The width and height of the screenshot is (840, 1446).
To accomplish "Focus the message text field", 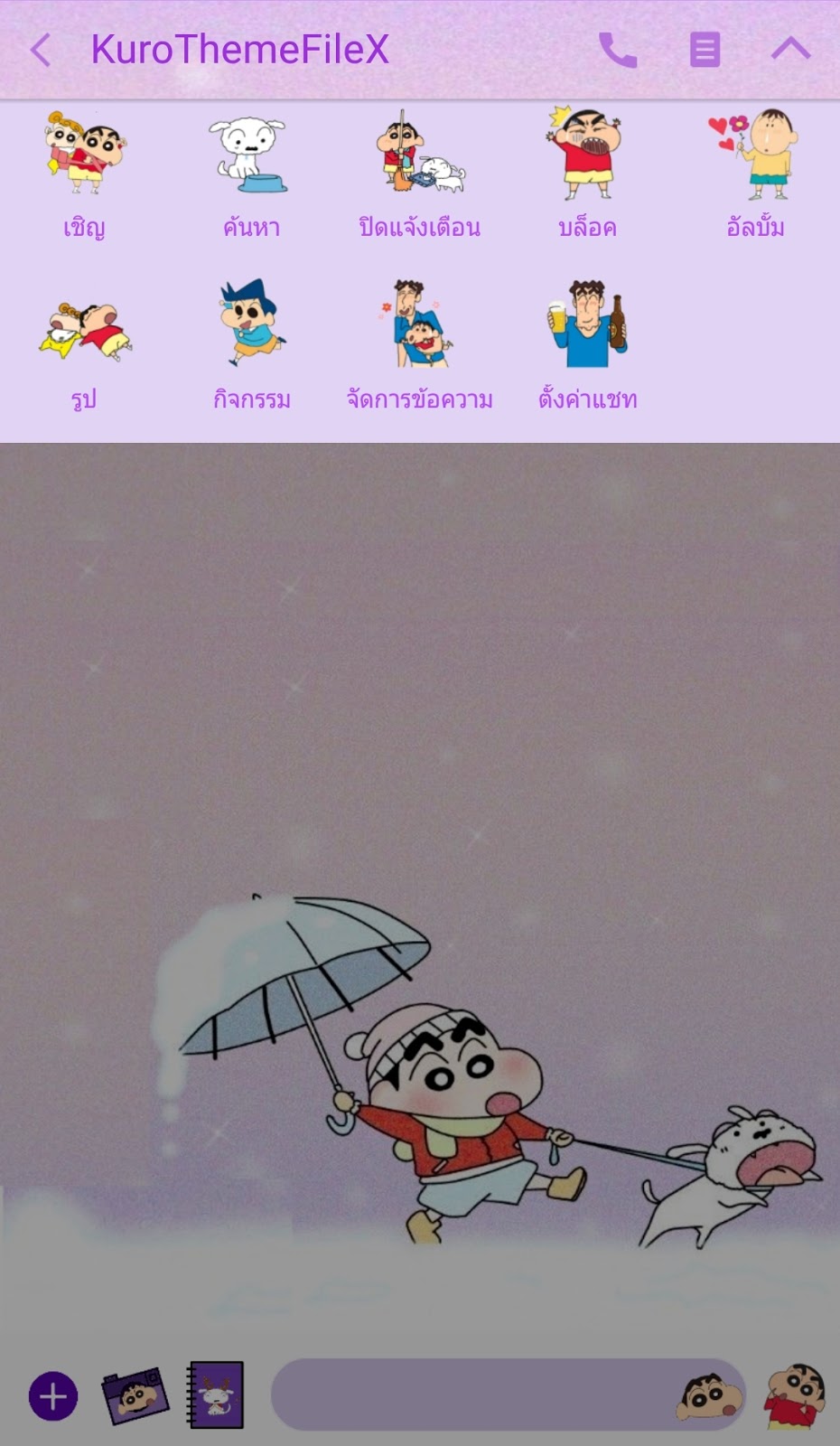I will tap(470, 1395).
